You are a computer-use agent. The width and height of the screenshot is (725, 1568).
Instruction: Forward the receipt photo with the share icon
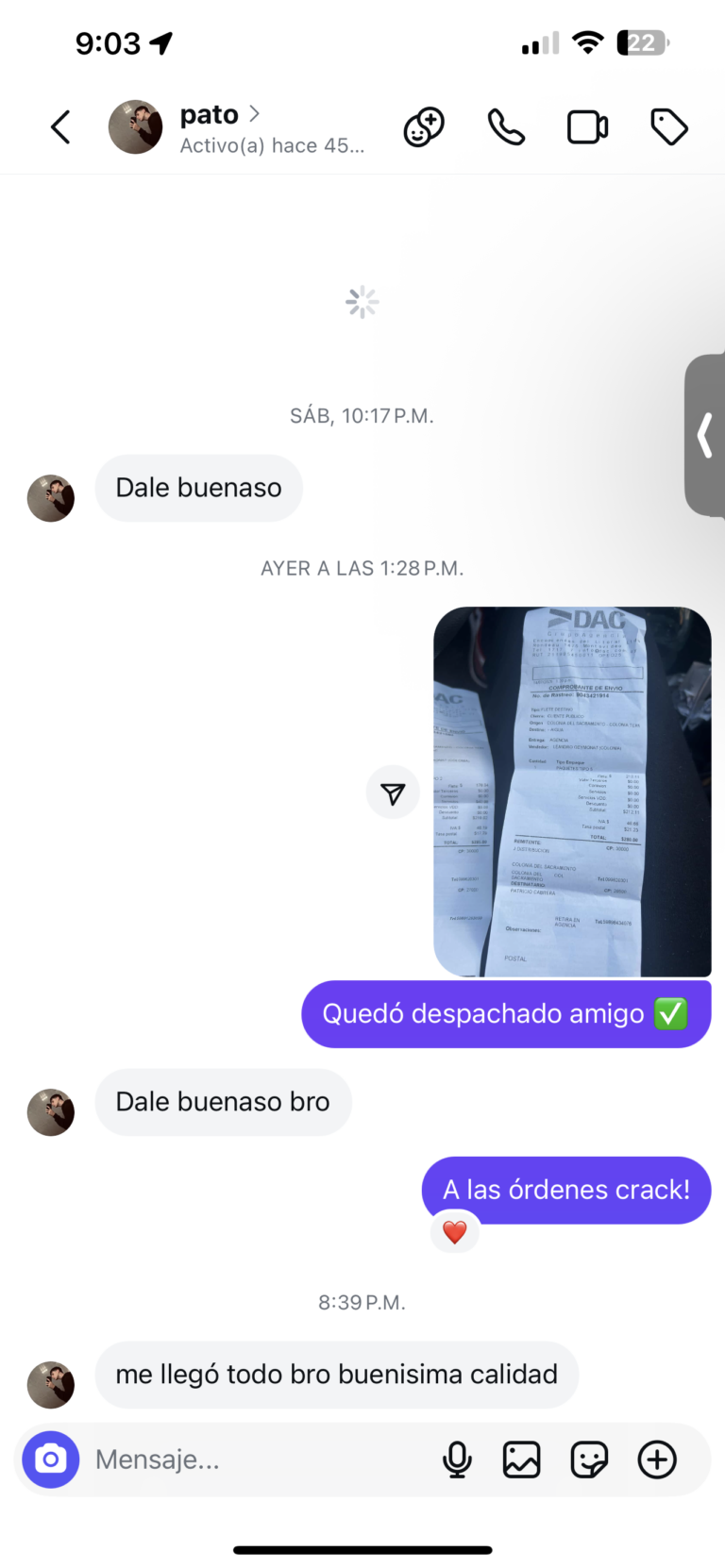393,793
